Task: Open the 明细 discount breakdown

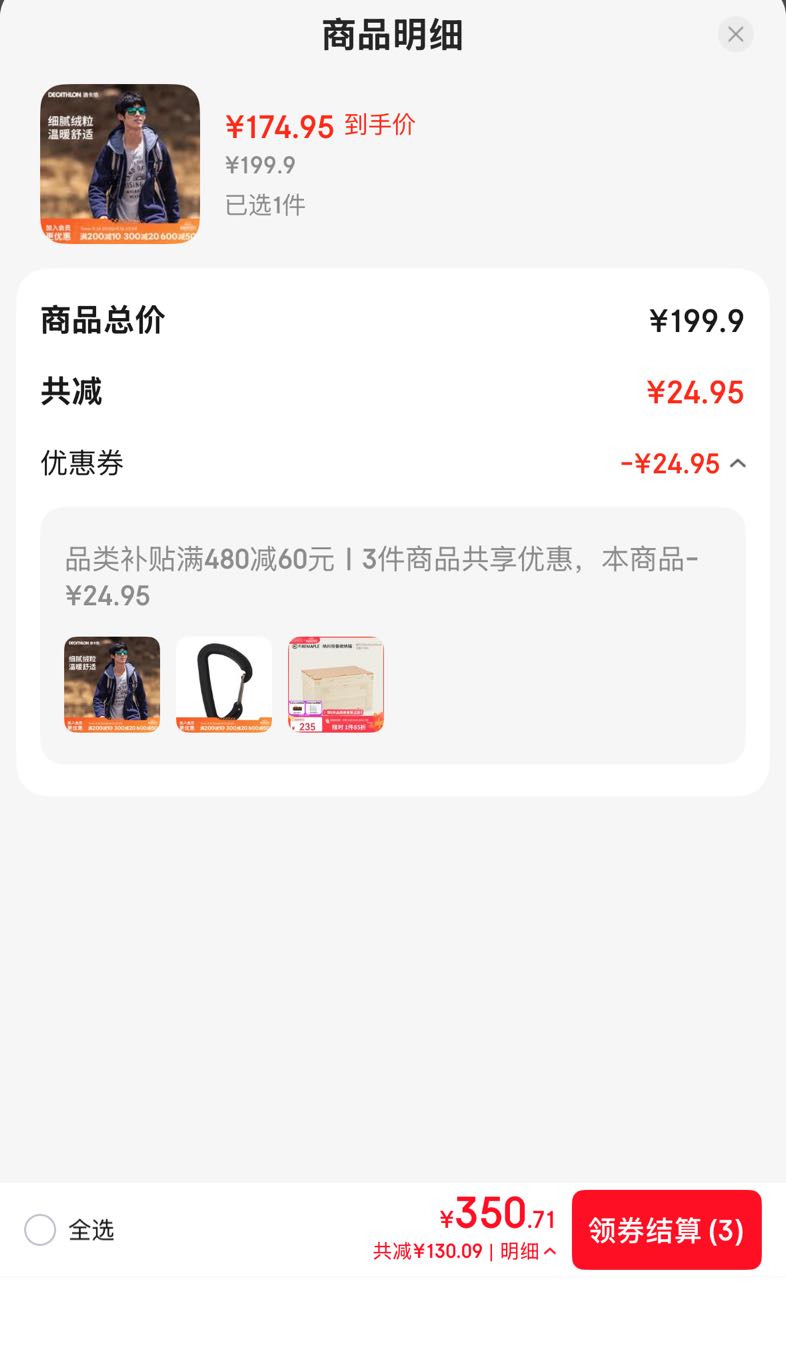Action: [x=528, y=1251]
